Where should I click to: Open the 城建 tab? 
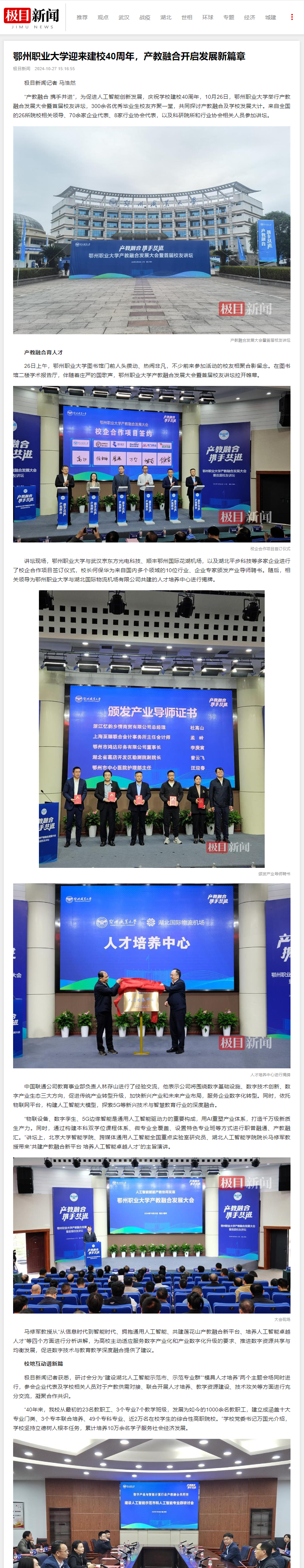pos(270,18)
